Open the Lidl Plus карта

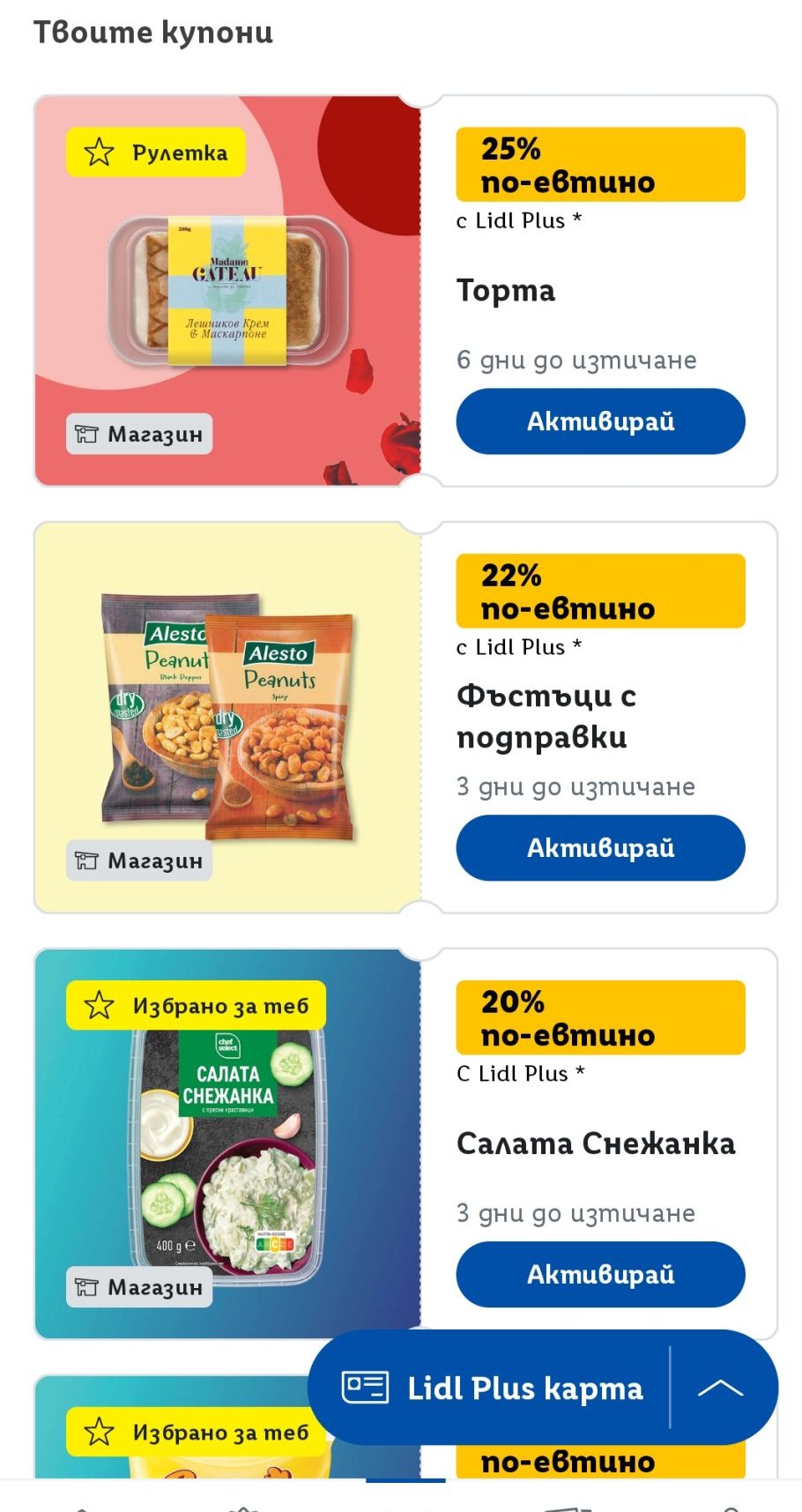tap(492, 1389)
